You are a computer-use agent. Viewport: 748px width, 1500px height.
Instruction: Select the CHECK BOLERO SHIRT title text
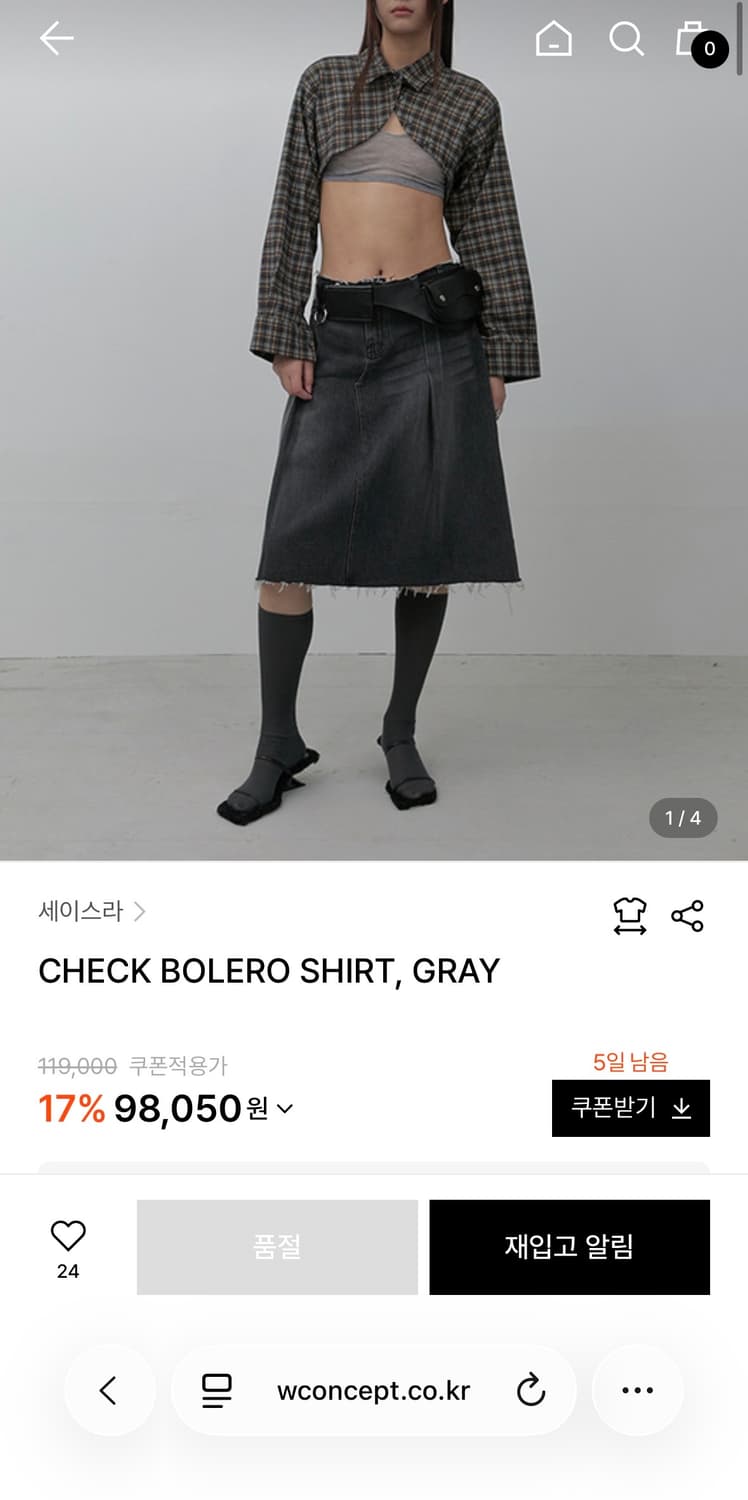(268, 970)
